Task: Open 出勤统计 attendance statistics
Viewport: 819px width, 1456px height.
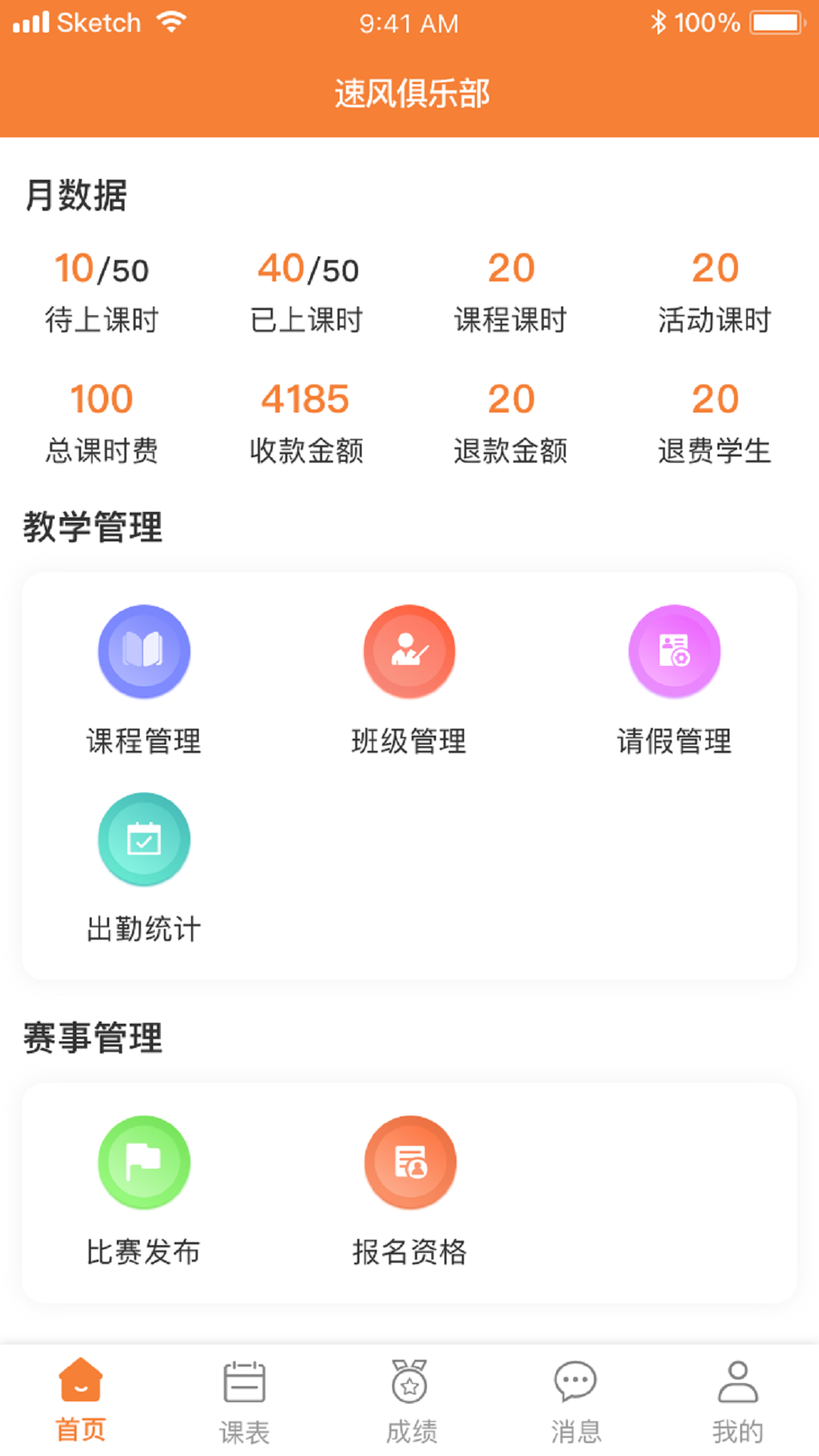Action: tap(143, 868)
